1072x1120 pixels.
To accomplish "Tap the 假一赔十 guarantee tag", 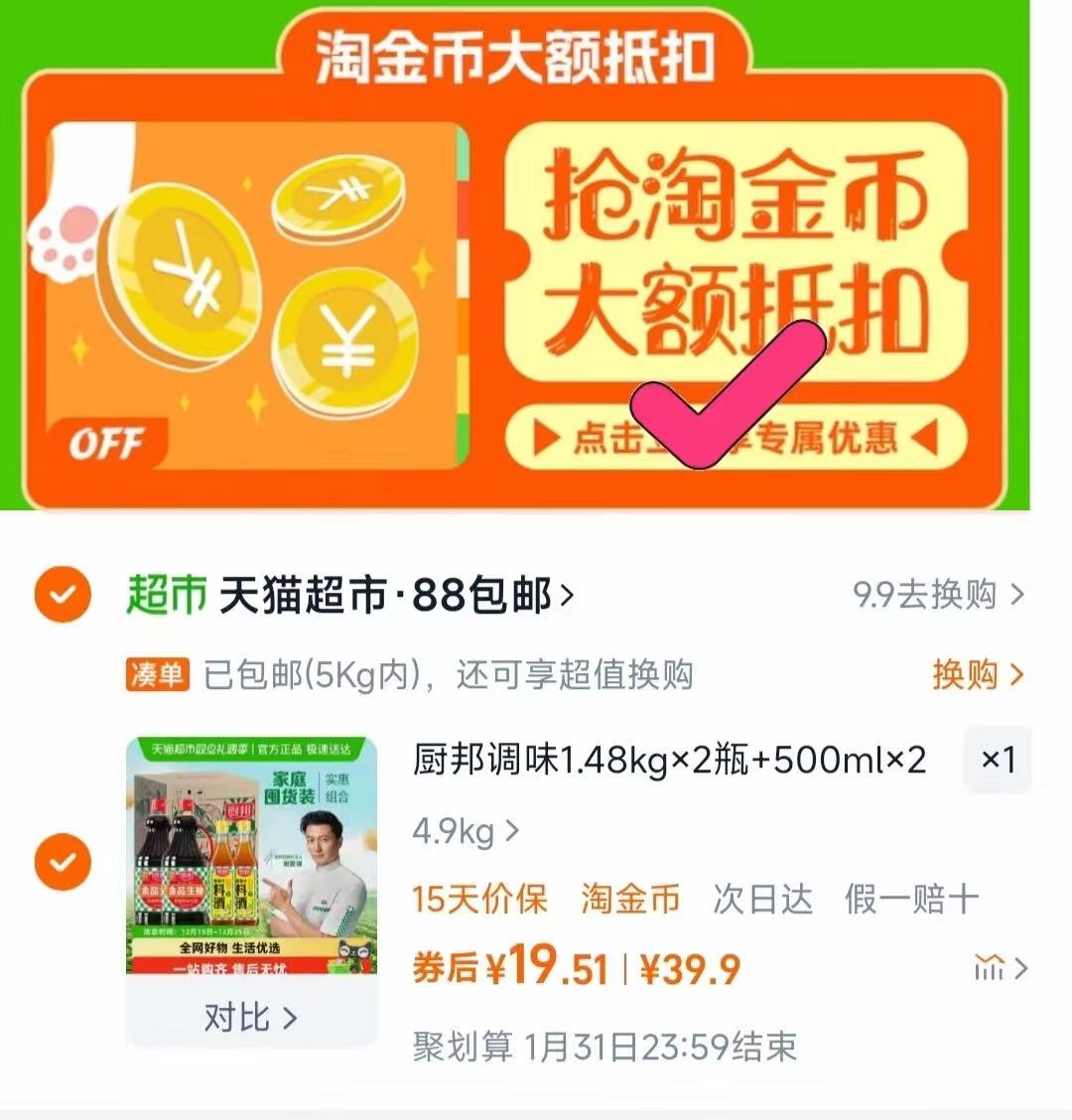I will [x=909, y=900].
